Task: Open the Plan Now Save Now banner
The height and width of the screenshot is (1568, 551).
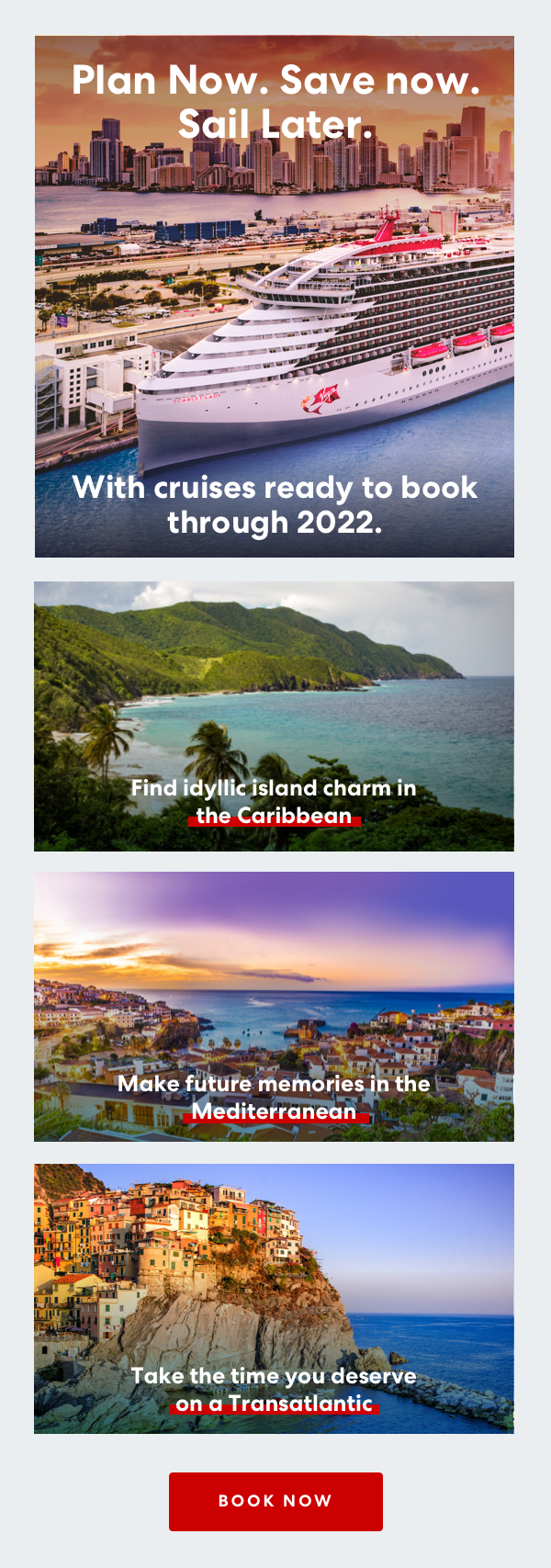Action: [274, 296]
